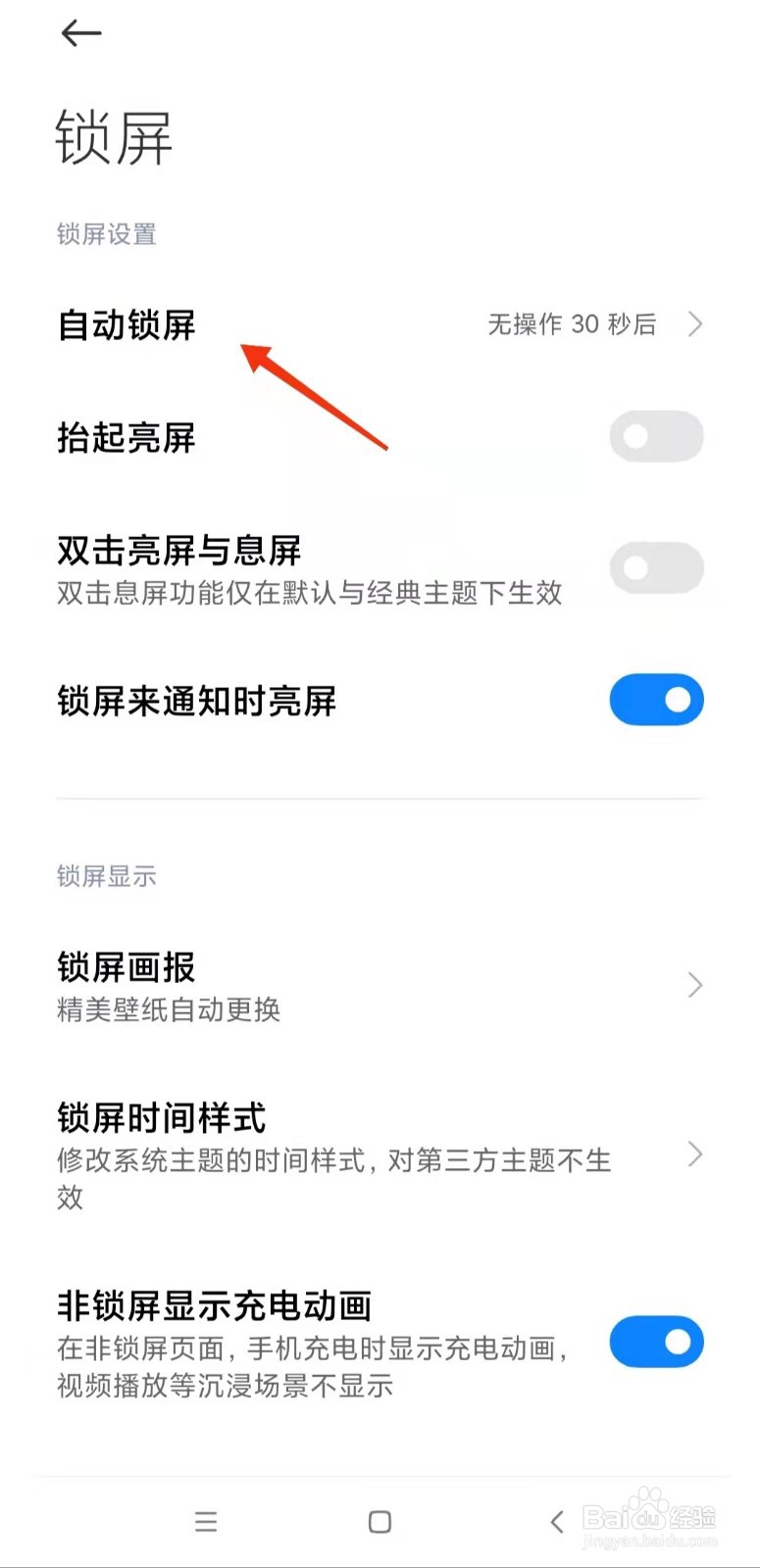
Task: Select the 无操作 30 秒后 value
Action: tap(572, 324)
